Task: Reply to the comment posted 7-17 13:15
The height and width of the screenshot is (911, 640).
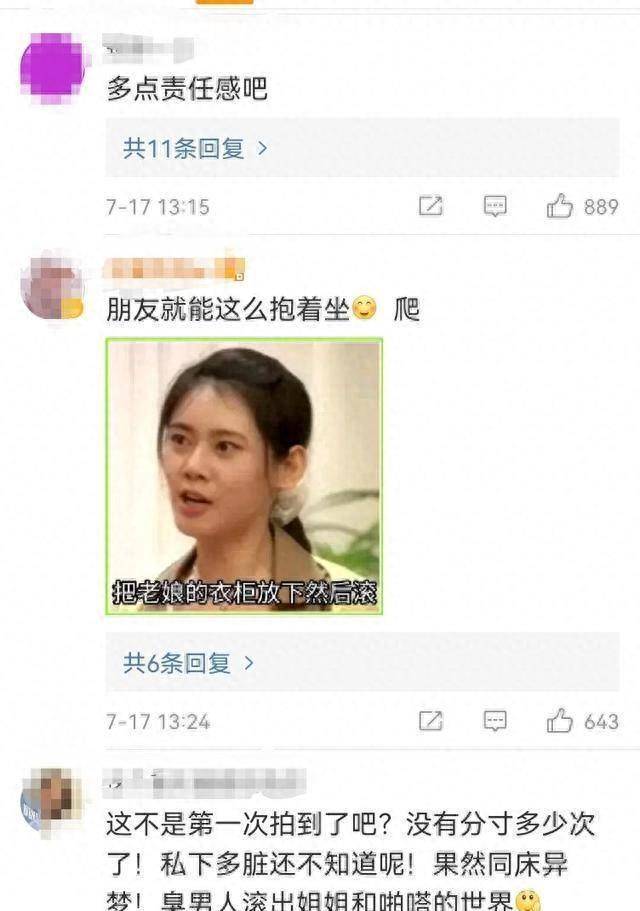Action: click(x=495, y=207)
